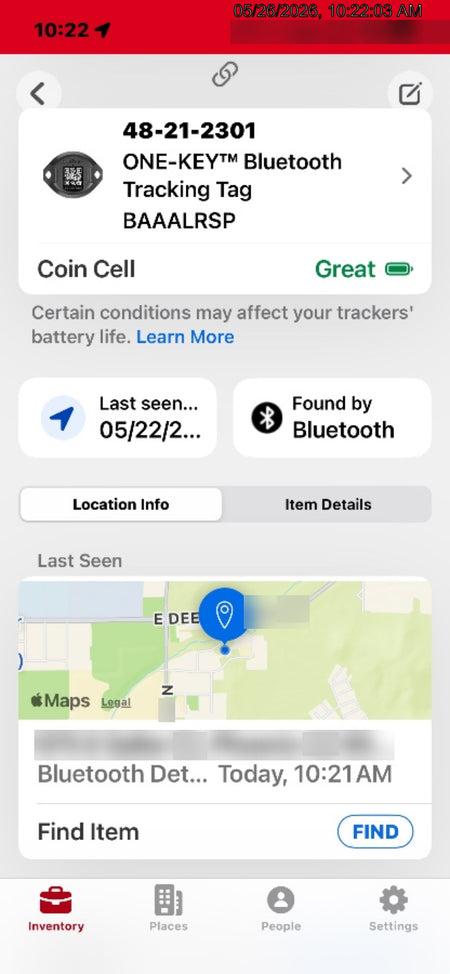Tap the link chain icon
450x974 pixels.
(225, 75)
